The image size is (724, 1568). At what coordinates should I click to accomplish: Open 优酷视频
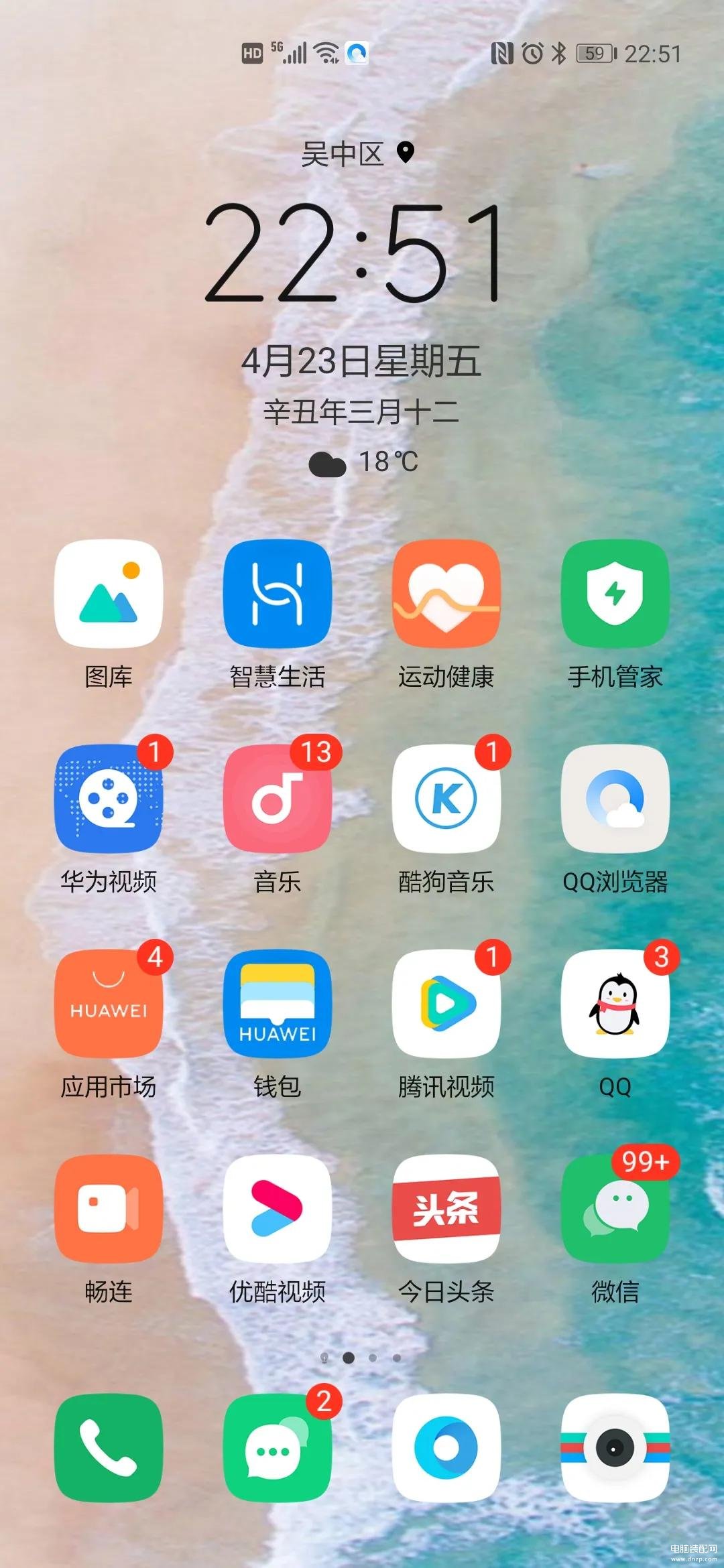tap(278, 1209)
